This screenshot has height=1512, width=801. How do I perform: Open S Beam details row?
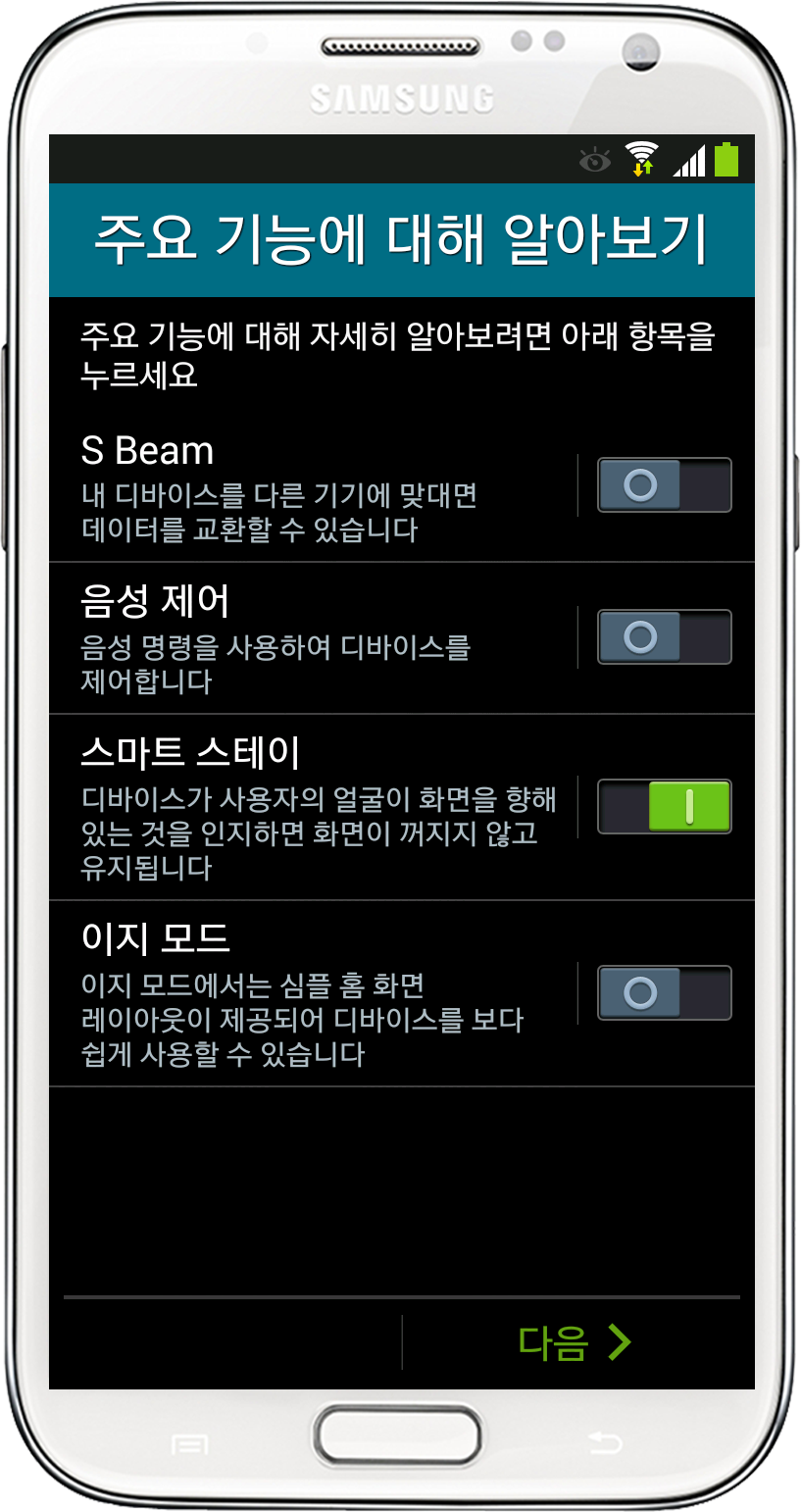314,487
